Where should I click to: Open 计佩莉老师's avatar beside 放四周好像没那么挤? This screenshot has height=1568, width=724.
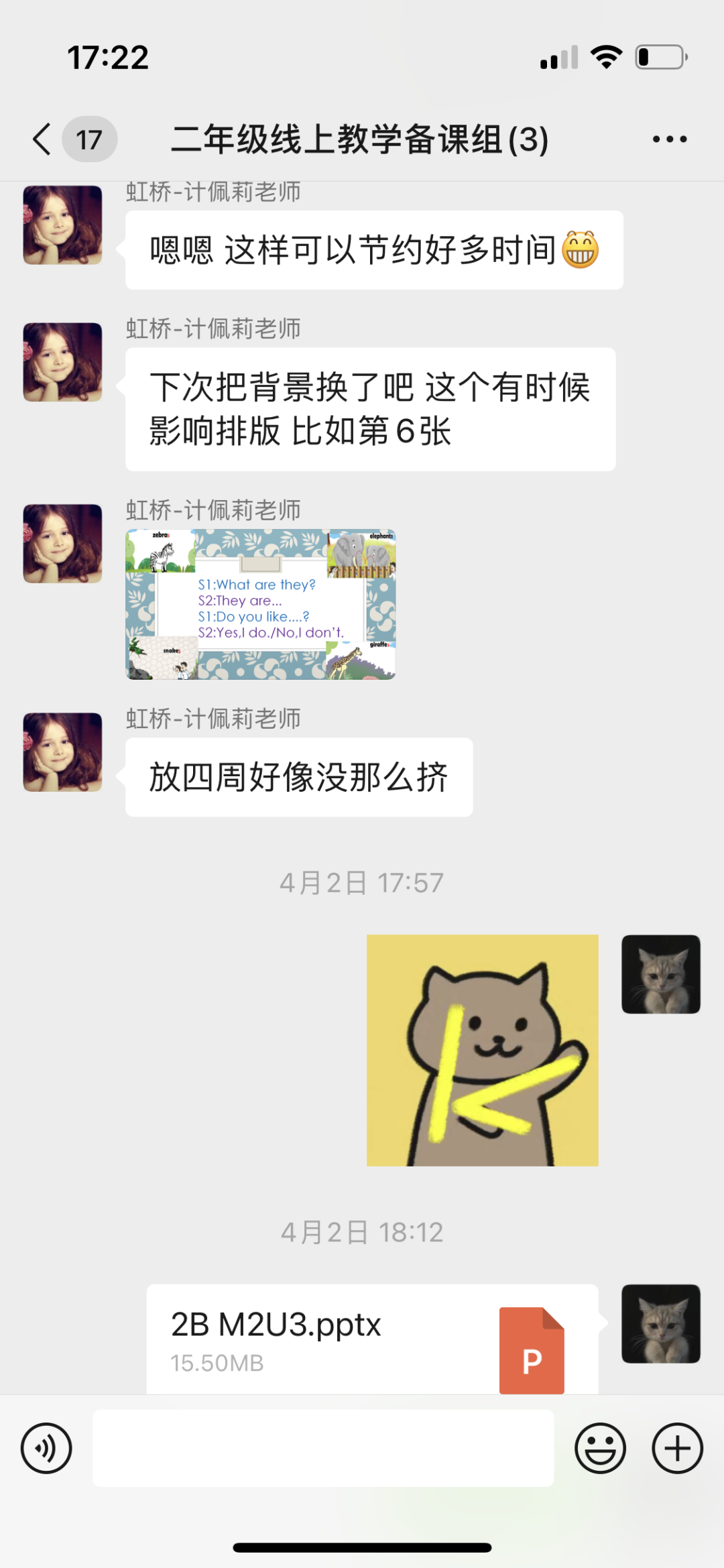pos(62,751)
